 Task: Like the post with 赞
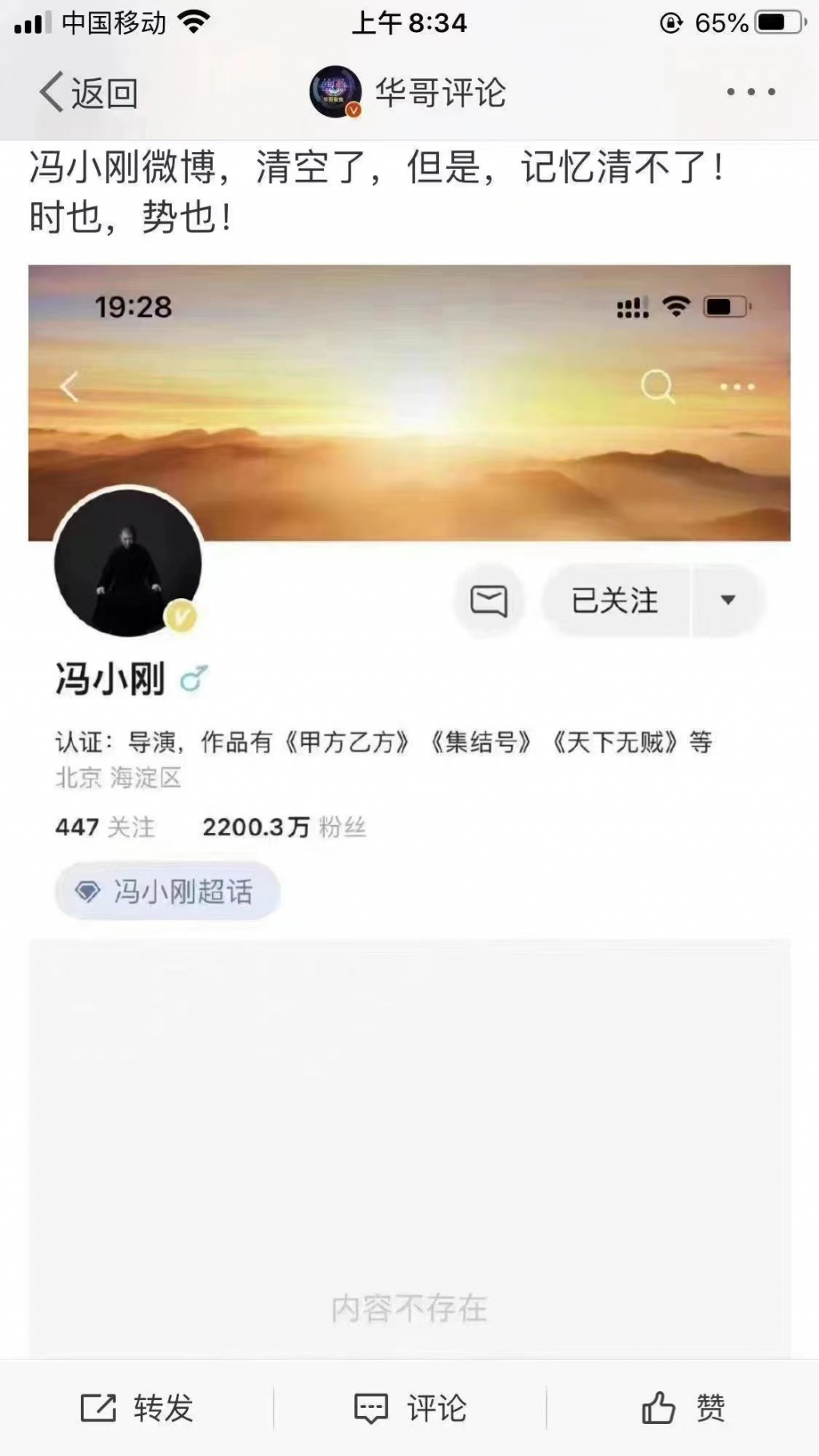point(683,1408)
